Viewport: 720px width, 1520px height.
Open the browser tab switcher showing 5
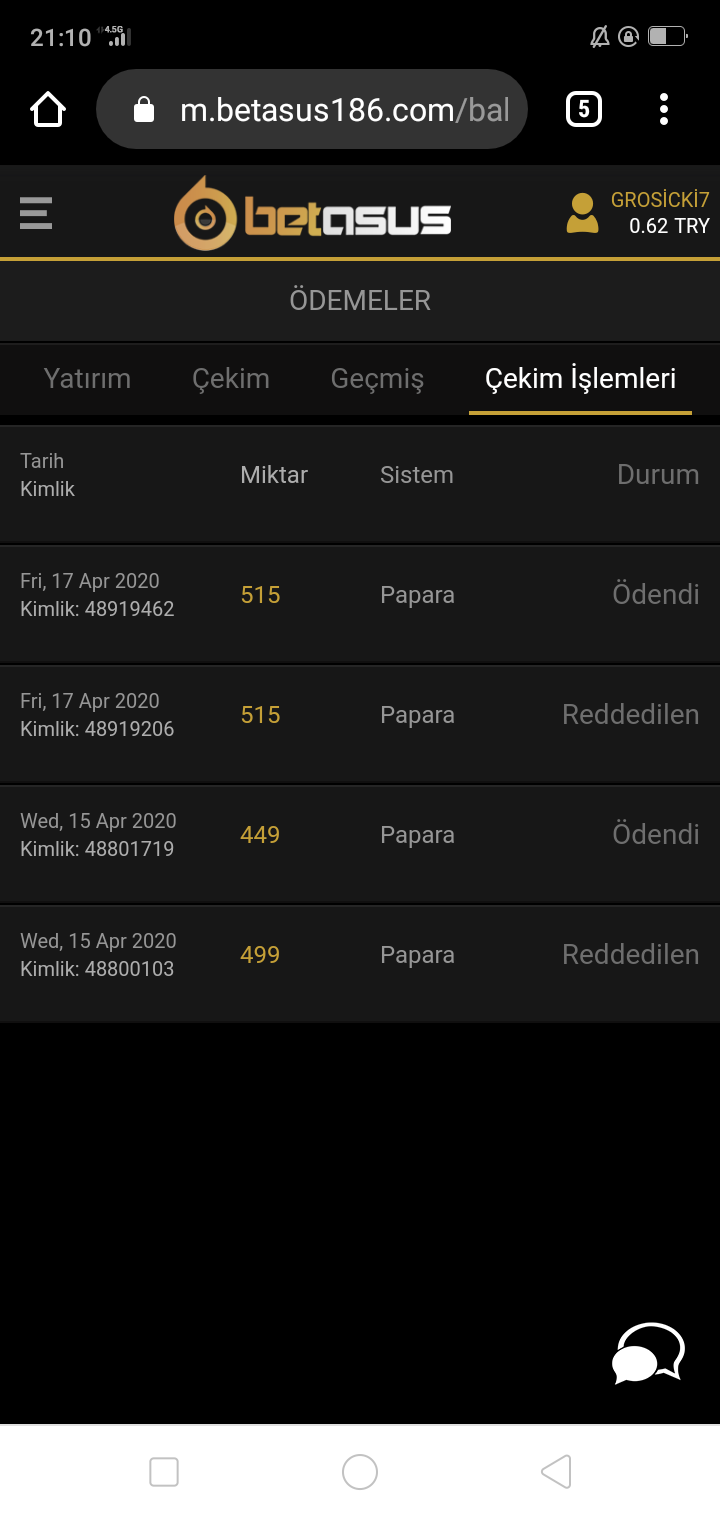pos(584,109)
